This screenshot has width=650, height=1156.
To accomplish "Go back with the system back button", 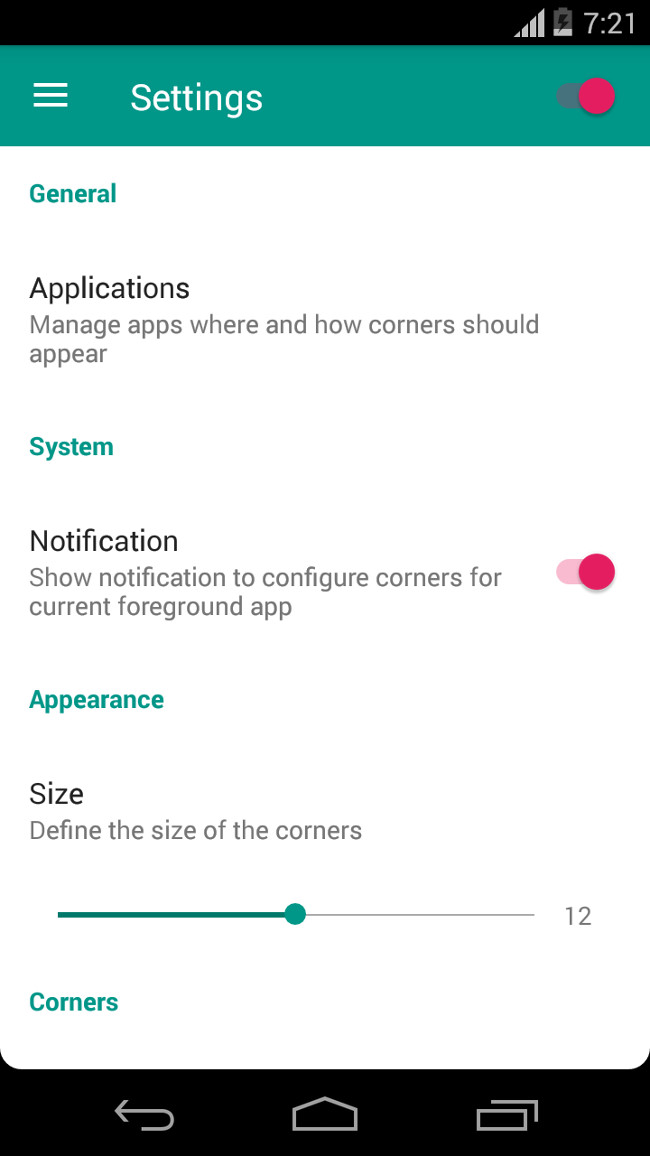I will pyautogui.click(x=144, y=1114).
